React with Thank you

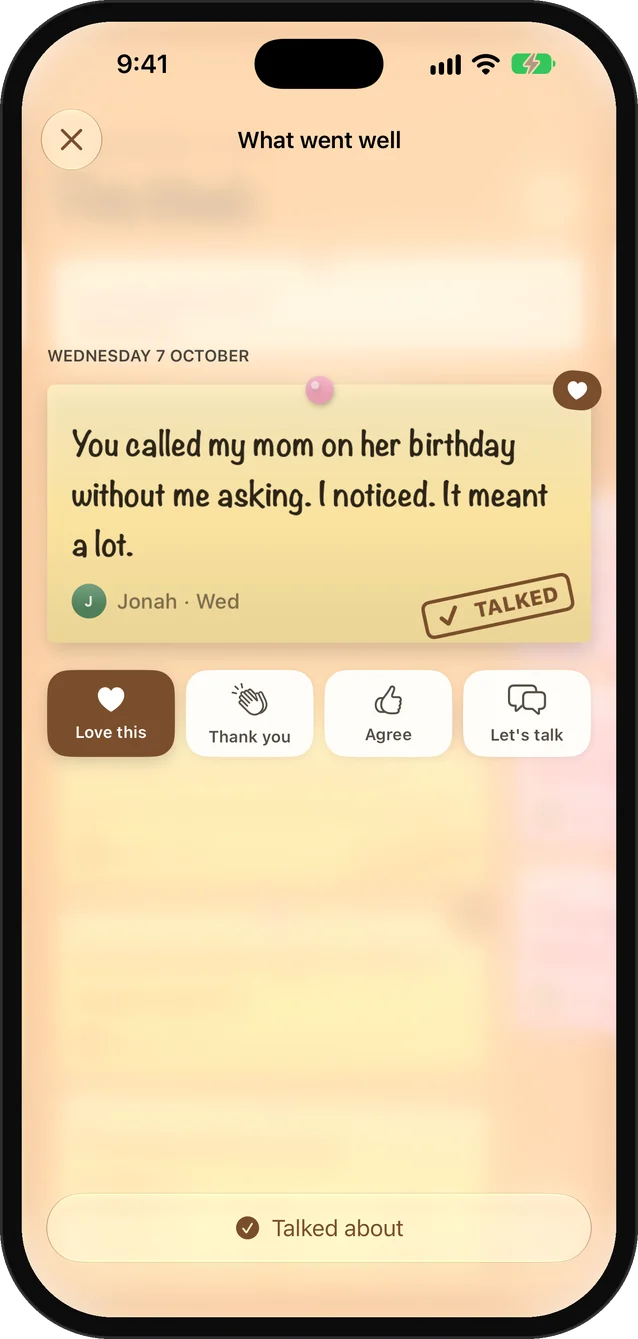click(249, 713)
